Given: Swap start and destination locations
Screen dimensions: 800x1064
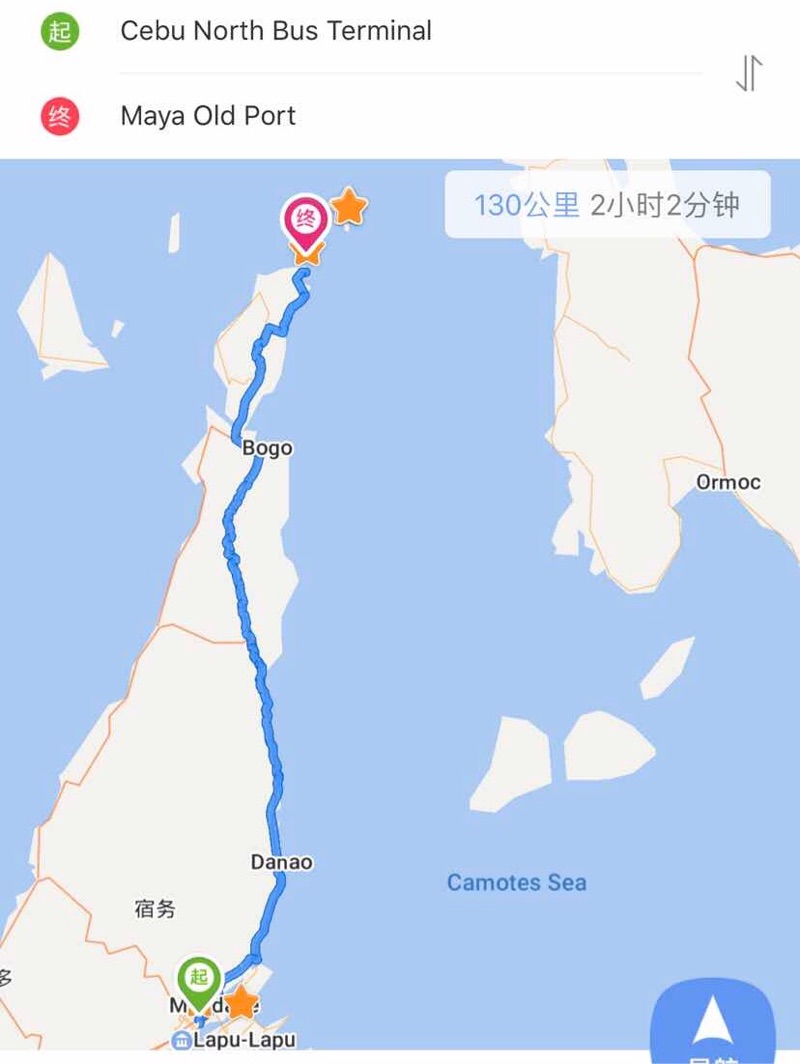Looking at the screenshot, I should point(749,73).
